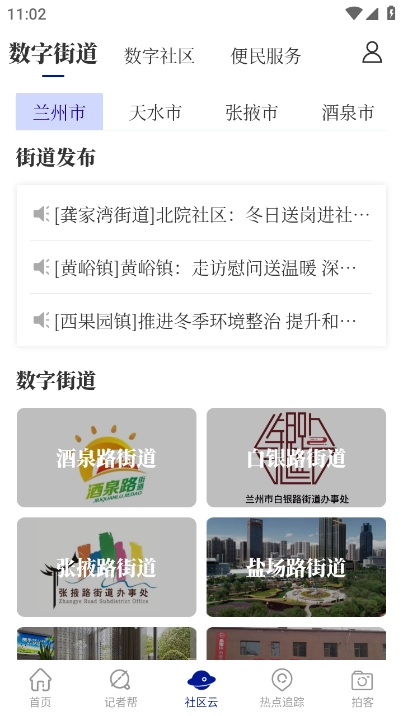Viewport: 403px width, 716px height.
Task: Switch to the 记者帮 tab
Action: click(x=121, y=688)
